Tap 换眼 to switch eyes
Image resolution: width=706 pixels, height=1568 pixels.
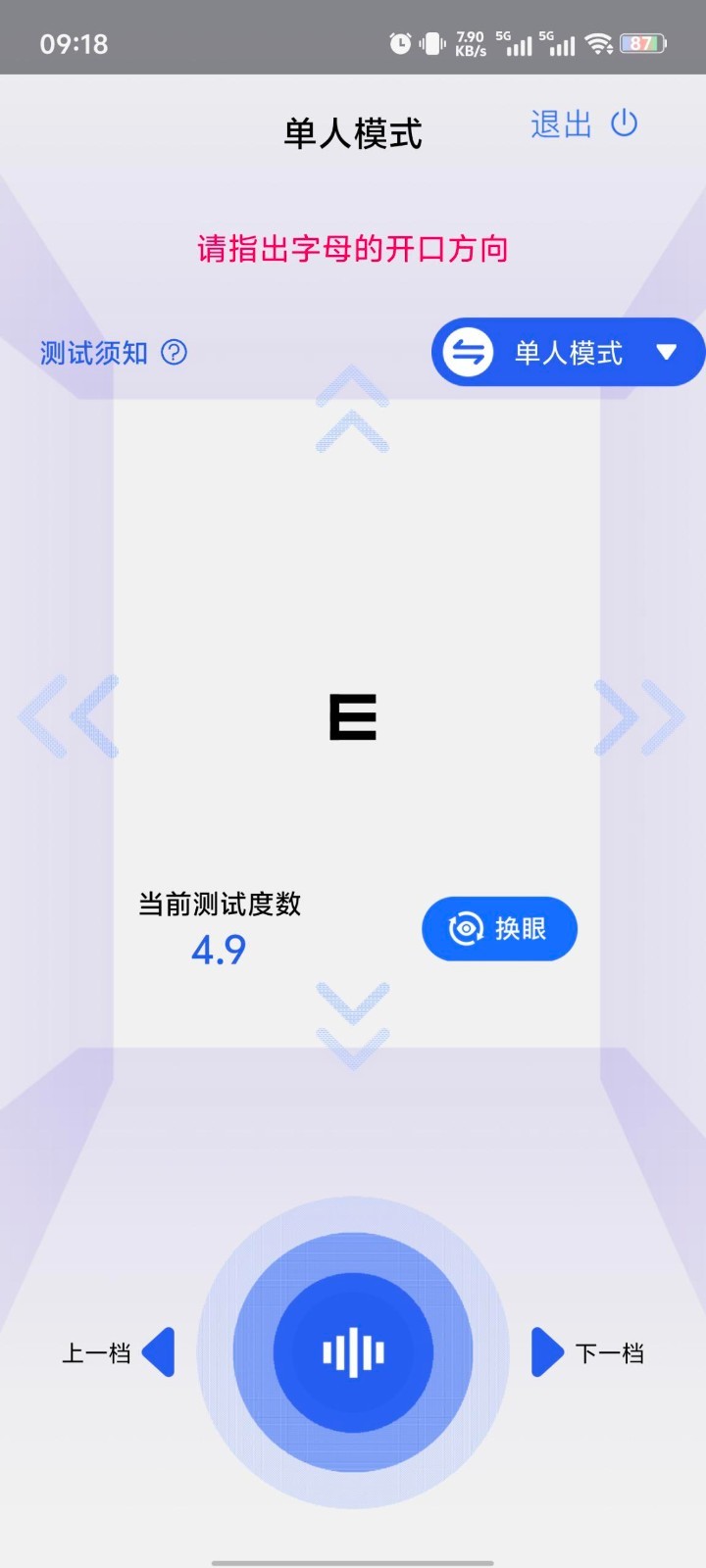499,928
